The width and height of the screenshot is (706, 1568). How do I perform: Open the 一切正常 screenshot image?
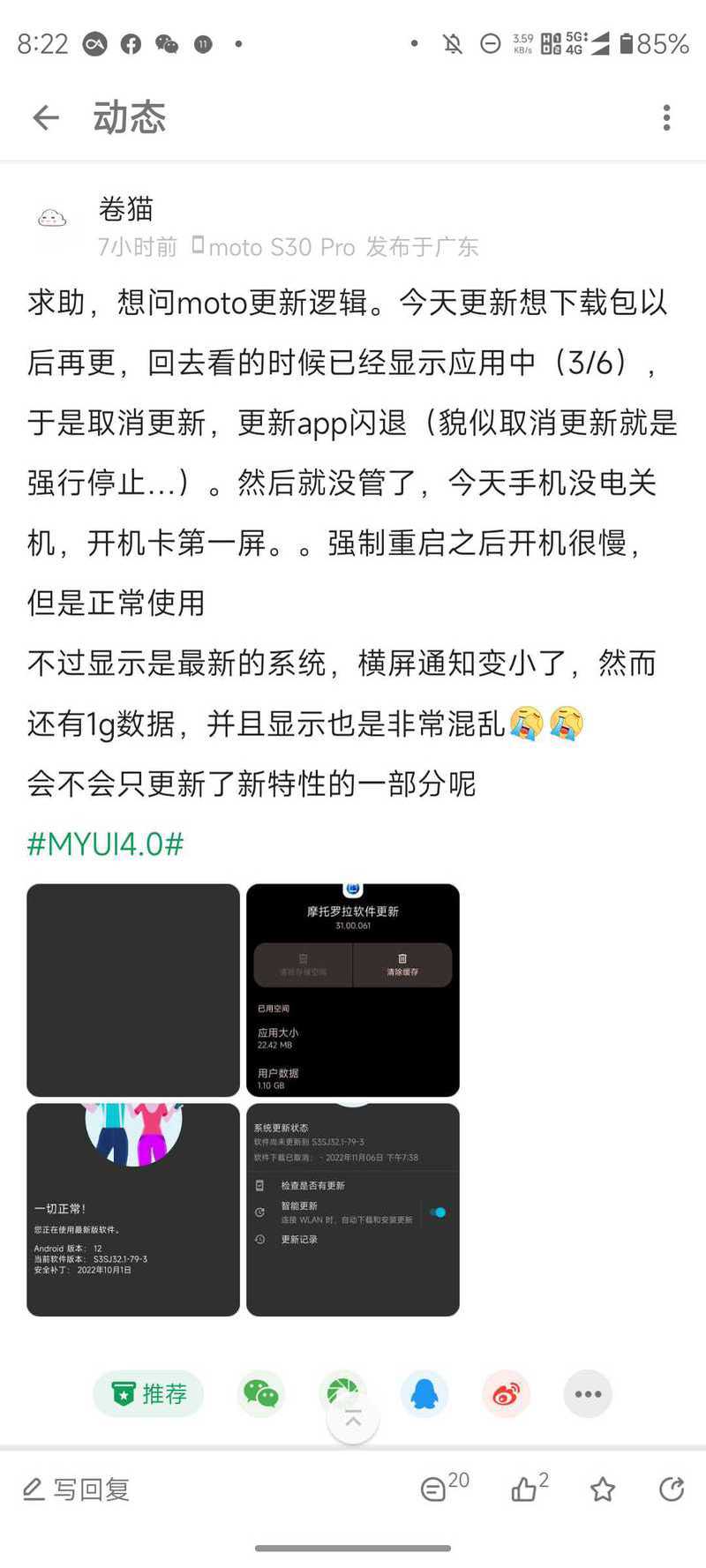(133, 1210)
